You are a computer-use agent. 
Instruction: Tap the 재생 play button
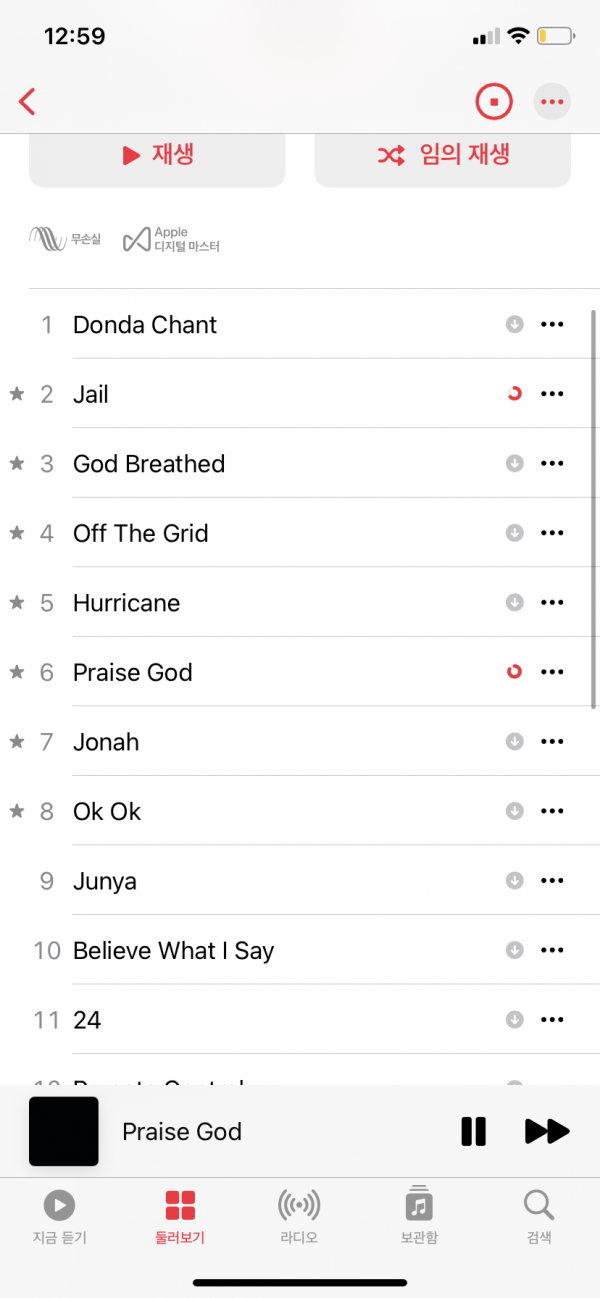coord(157,155)
